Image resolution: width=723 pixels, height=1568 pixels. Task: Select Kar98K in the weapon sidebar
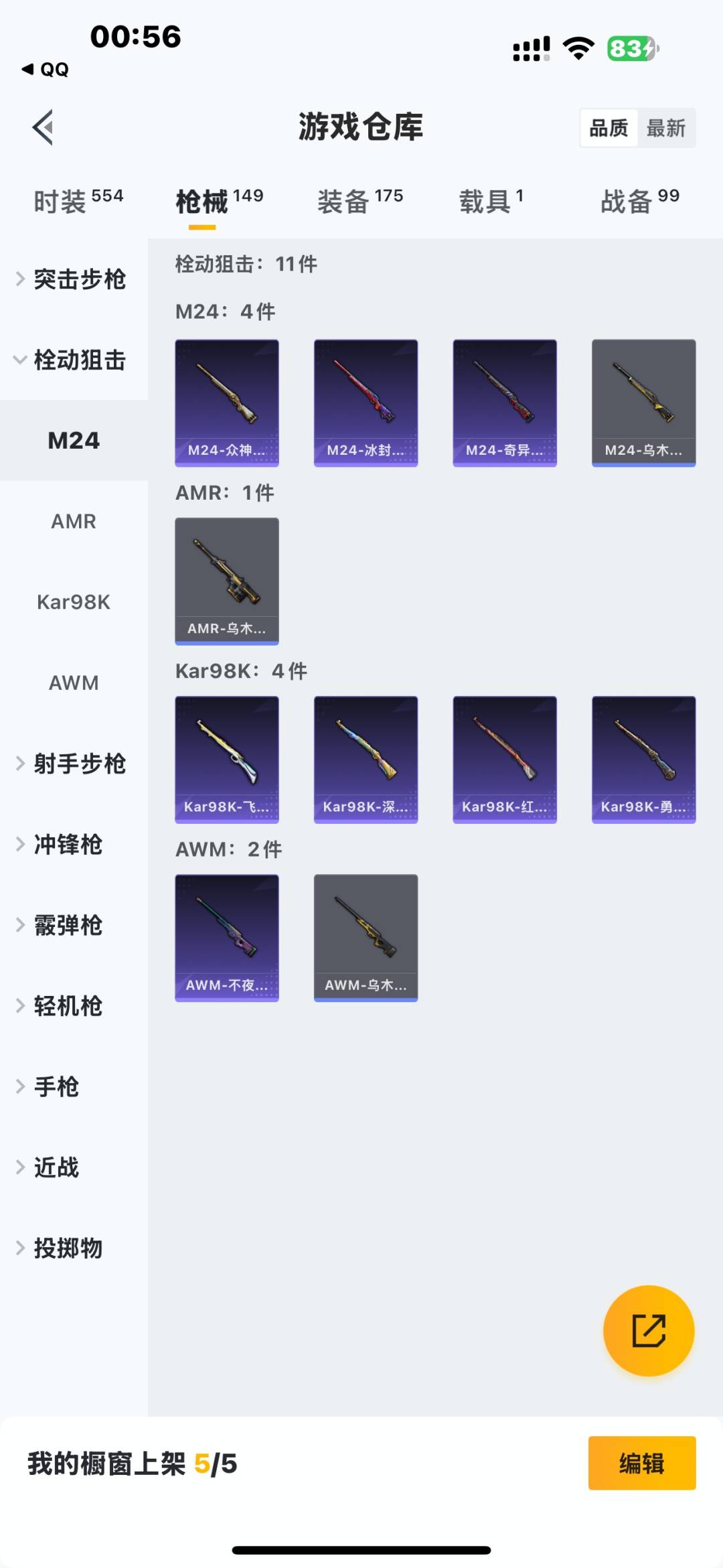coord(74,602)
